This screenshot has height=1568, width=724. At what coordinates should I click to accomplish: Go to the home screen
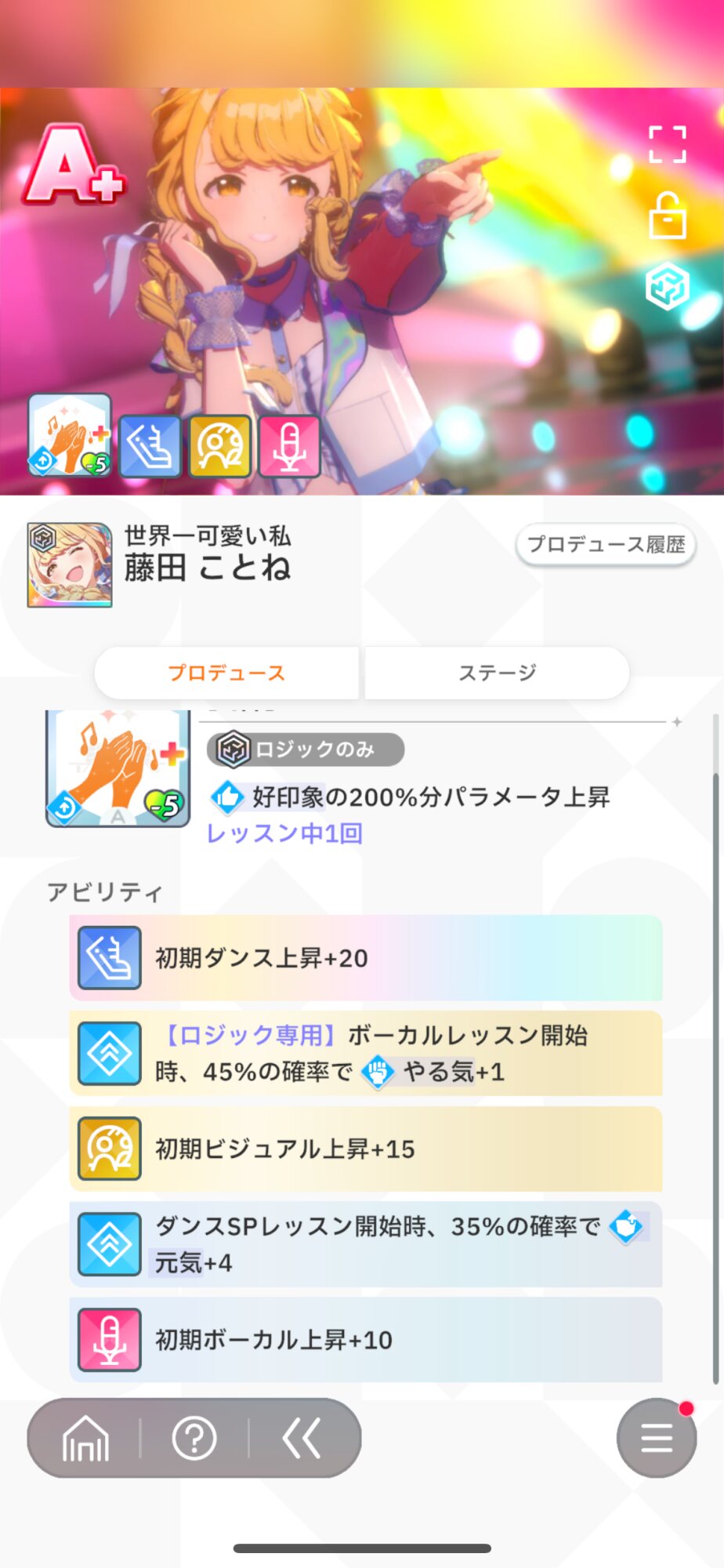click(x=85, y=1439)
